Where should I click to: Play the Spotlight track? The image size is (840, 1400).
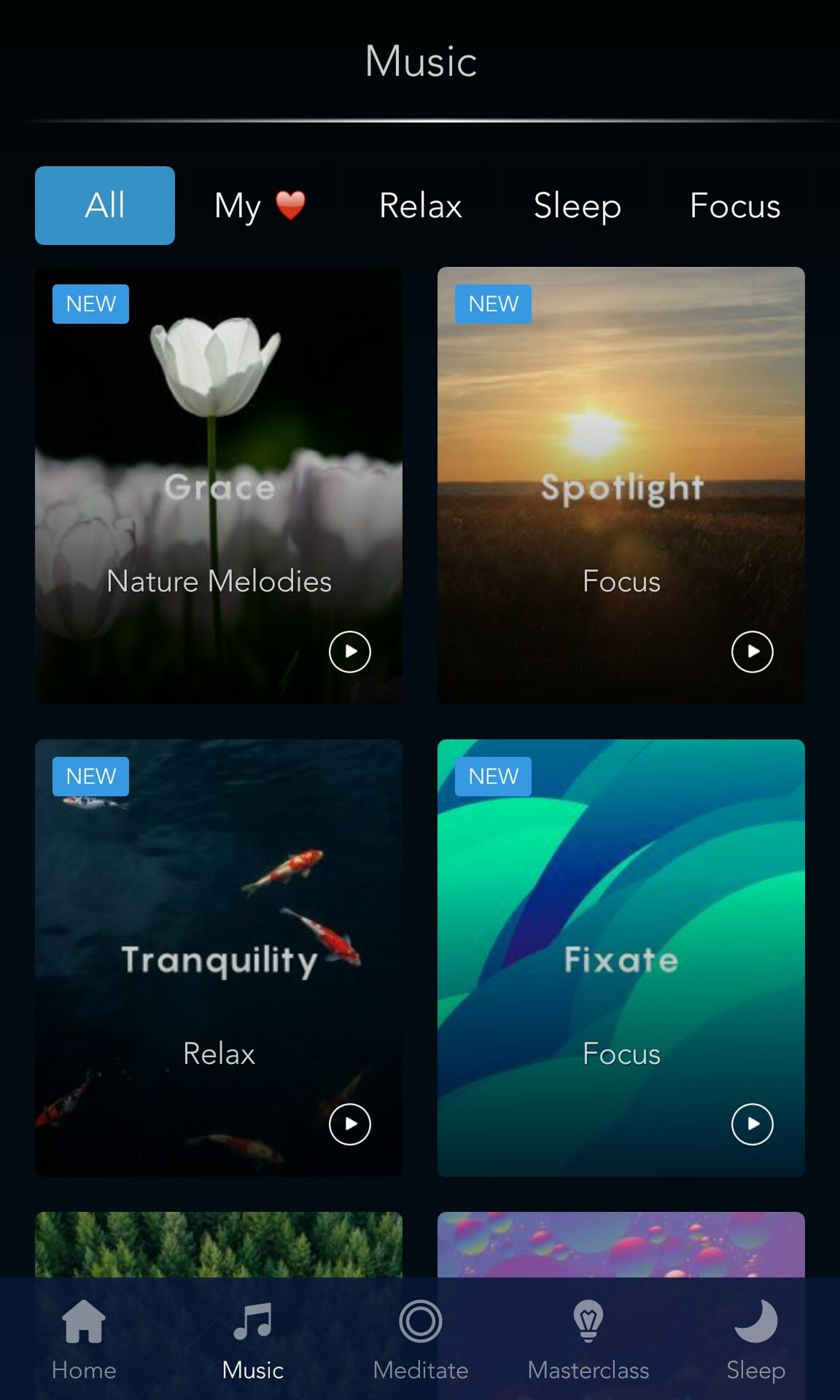pos(752,651)
